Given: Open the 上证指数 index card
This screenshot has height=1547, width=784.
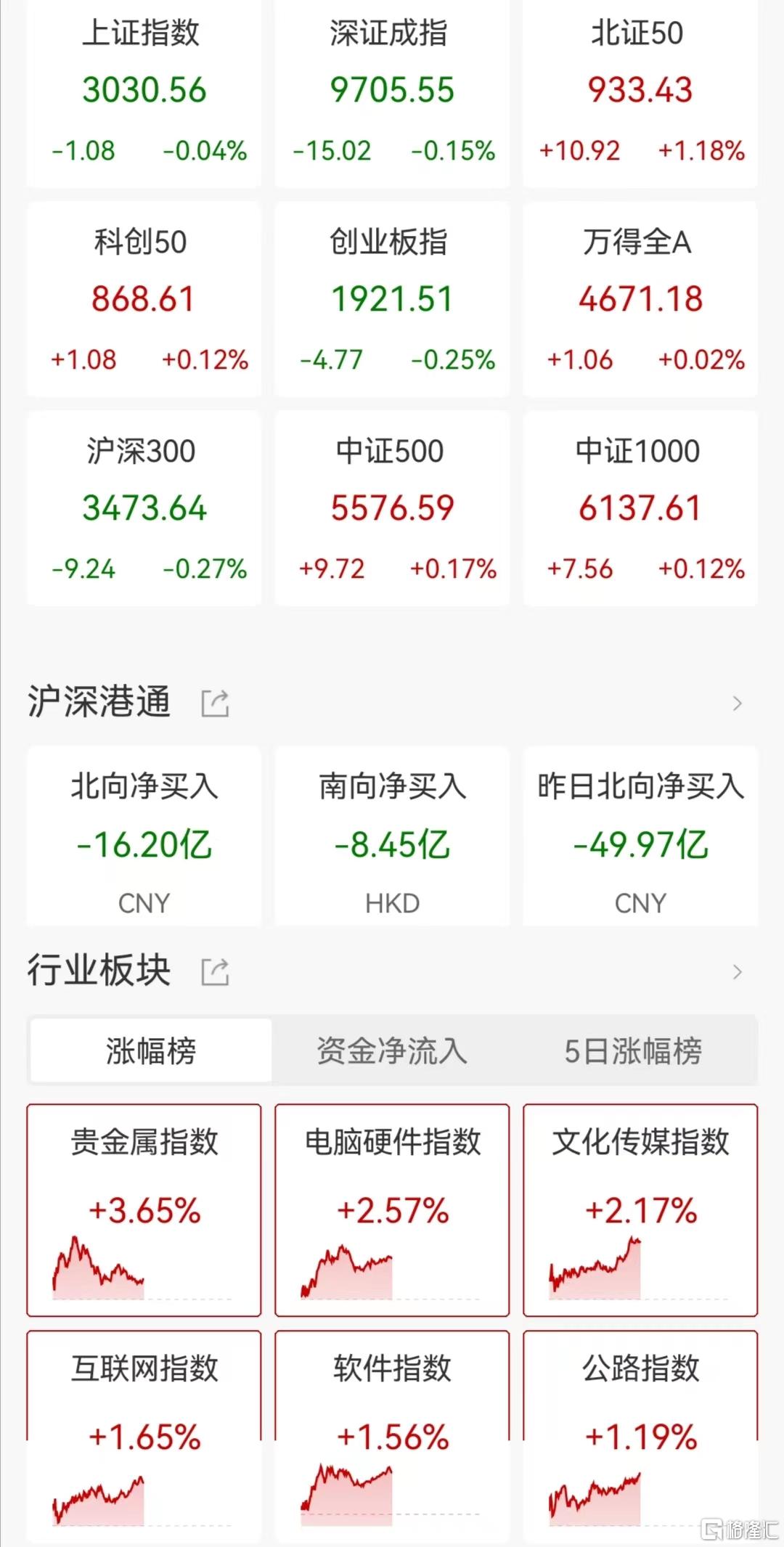Looking at the screenshot, I should [144, 93].
